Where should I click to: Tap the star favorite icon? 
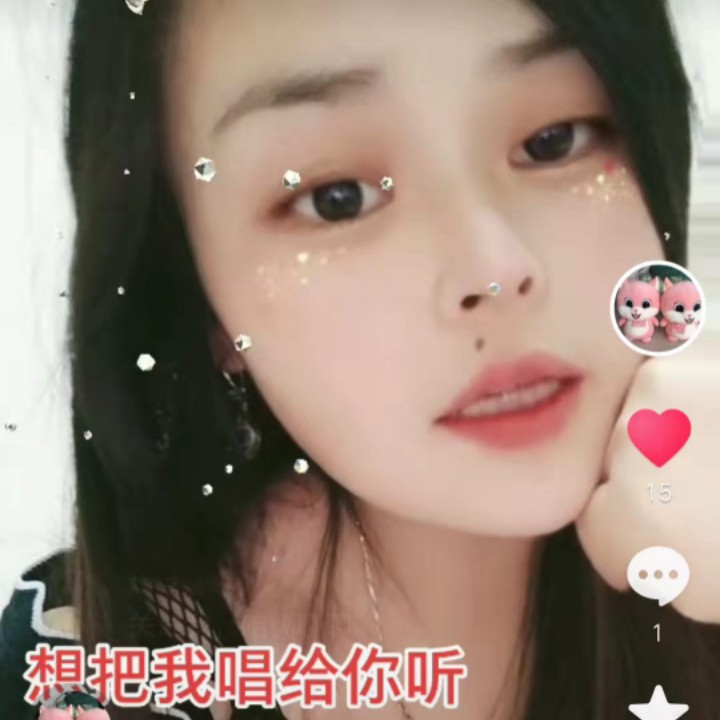(x=658, y=703)
